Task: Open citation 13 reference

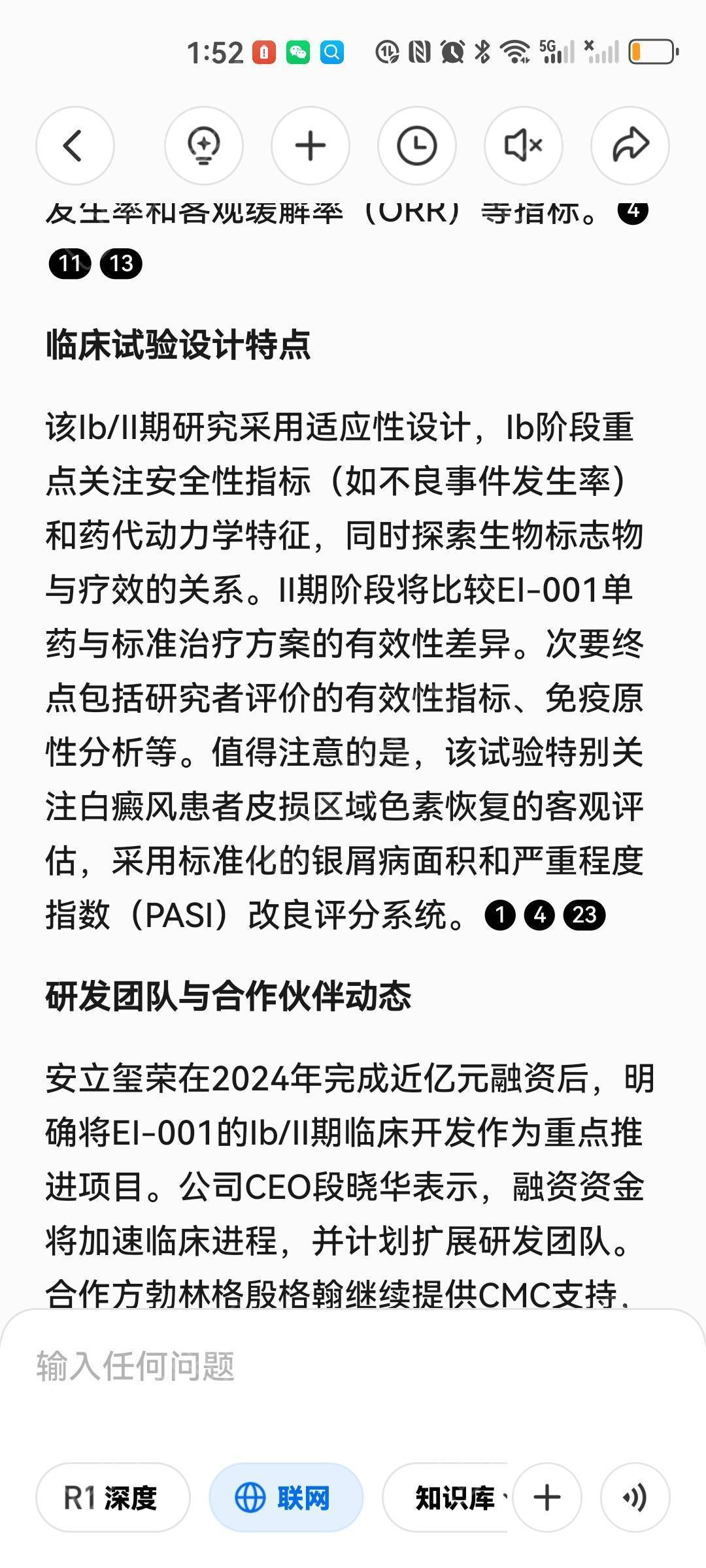Action: coord(121,264)
